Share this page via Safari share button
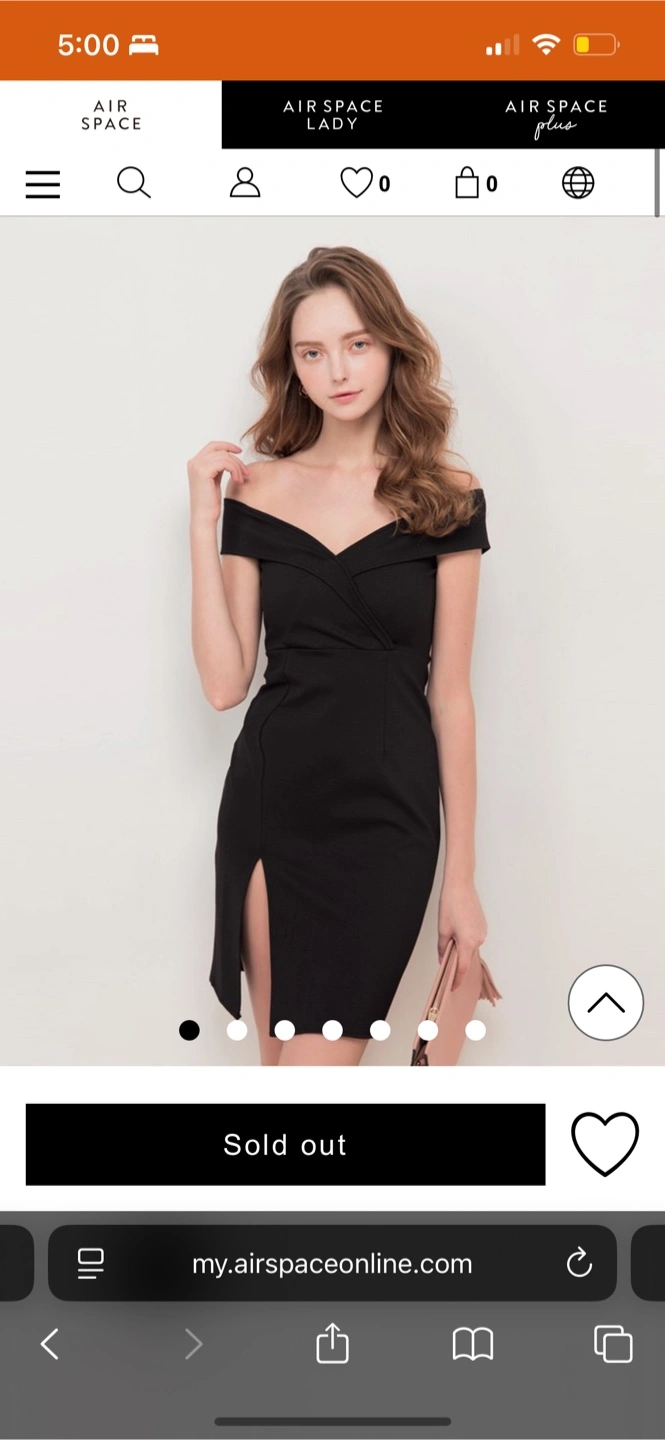This screenshot has height=1440, width=665. click(332, 1344)
